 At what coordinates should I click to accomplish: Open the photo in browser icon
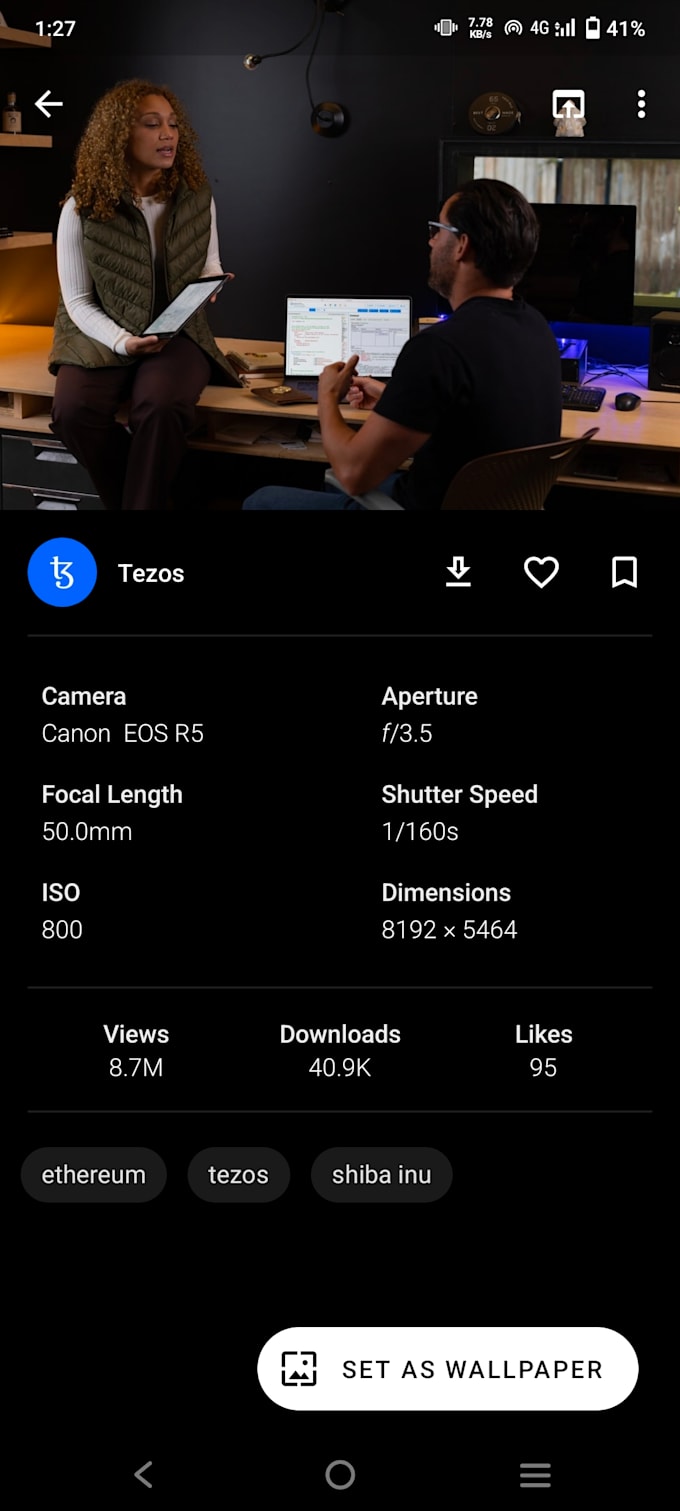tap(568, 104)
